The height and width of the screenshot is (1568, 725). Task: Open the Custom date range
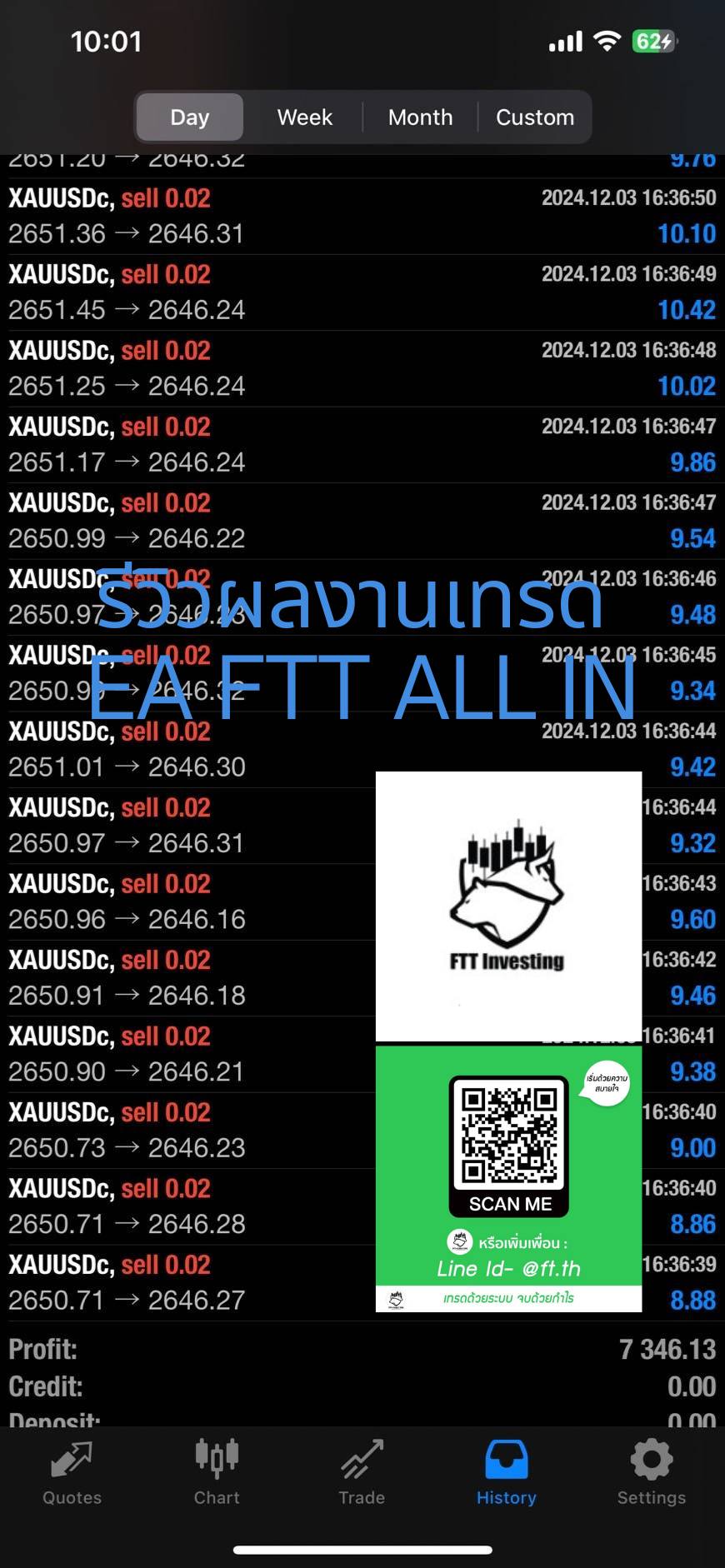pos(534,117)
